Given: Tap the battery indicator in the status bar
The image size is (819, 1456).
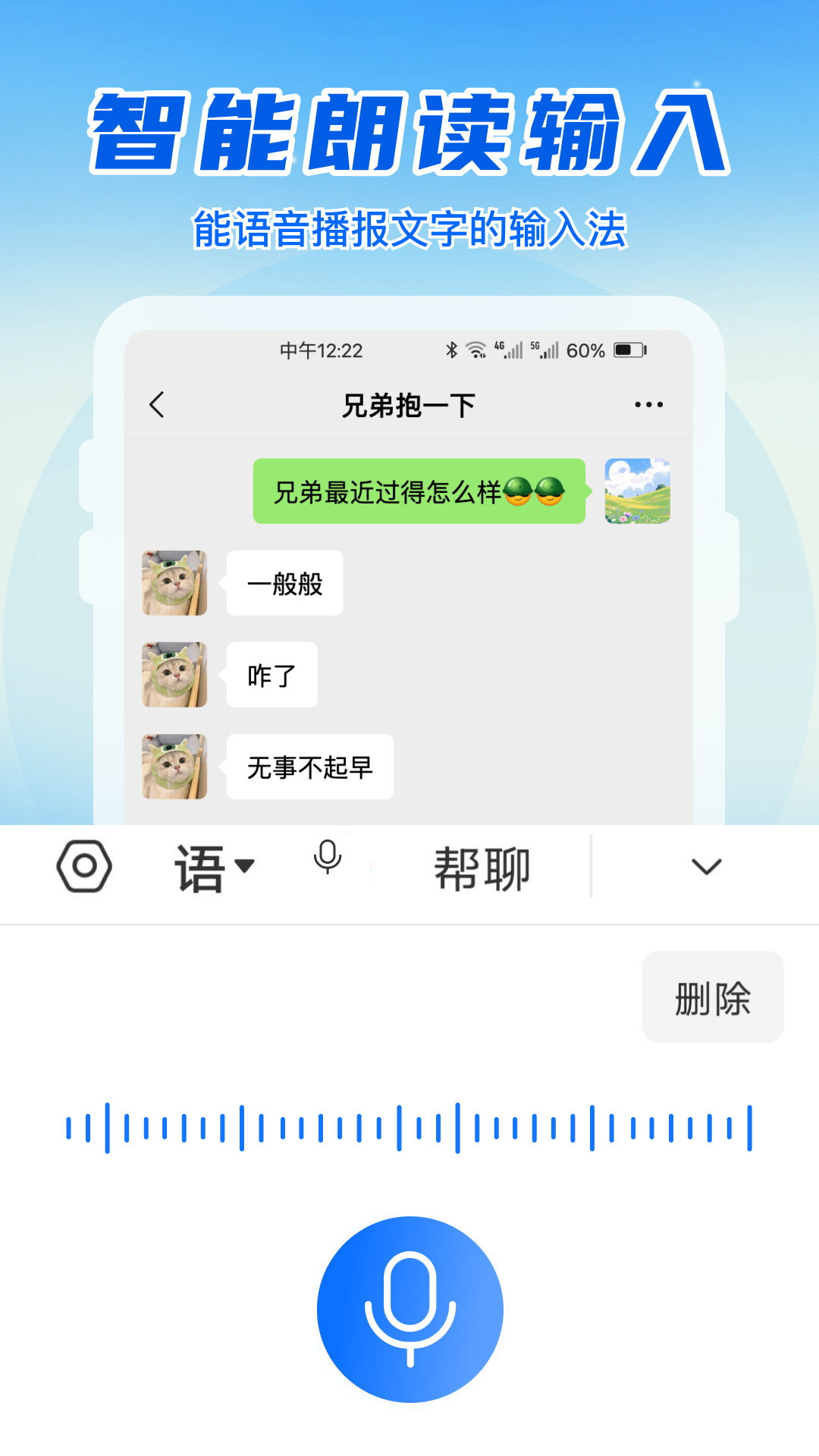Looking at the screenshot, I should click(x=629, y=350).
